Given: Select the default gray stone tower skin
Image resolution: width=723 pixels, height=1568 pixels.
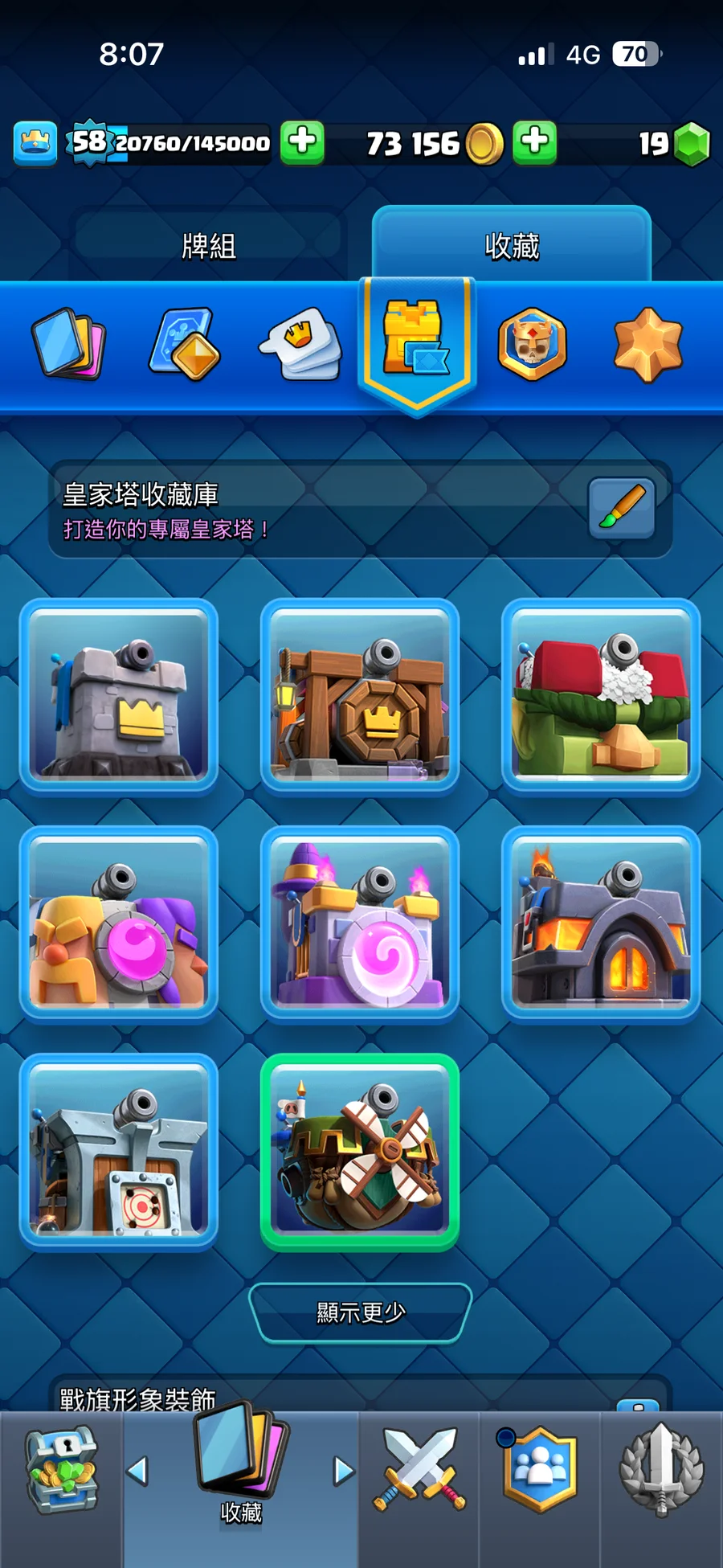Looking at the screenshot, I should coord(119,697).
